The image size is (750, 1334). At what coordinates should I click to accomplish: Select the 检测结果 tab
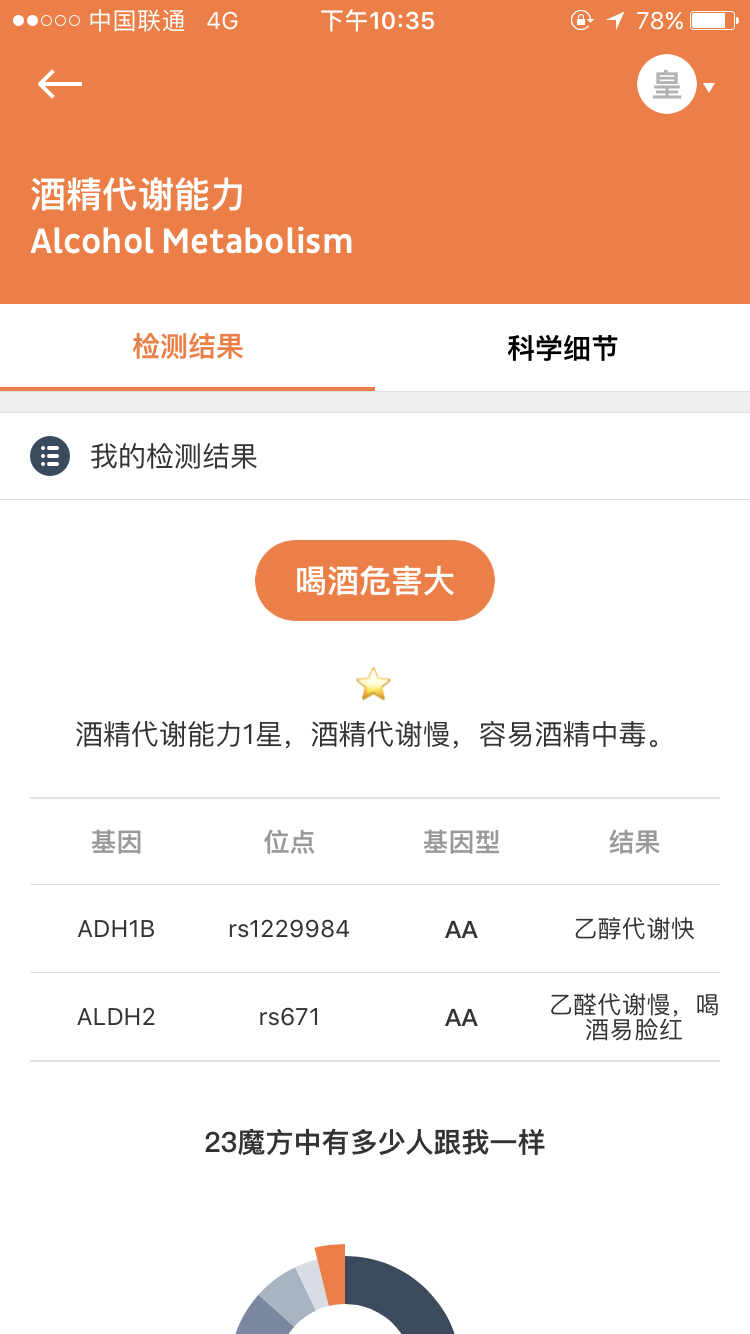[187, 347]
